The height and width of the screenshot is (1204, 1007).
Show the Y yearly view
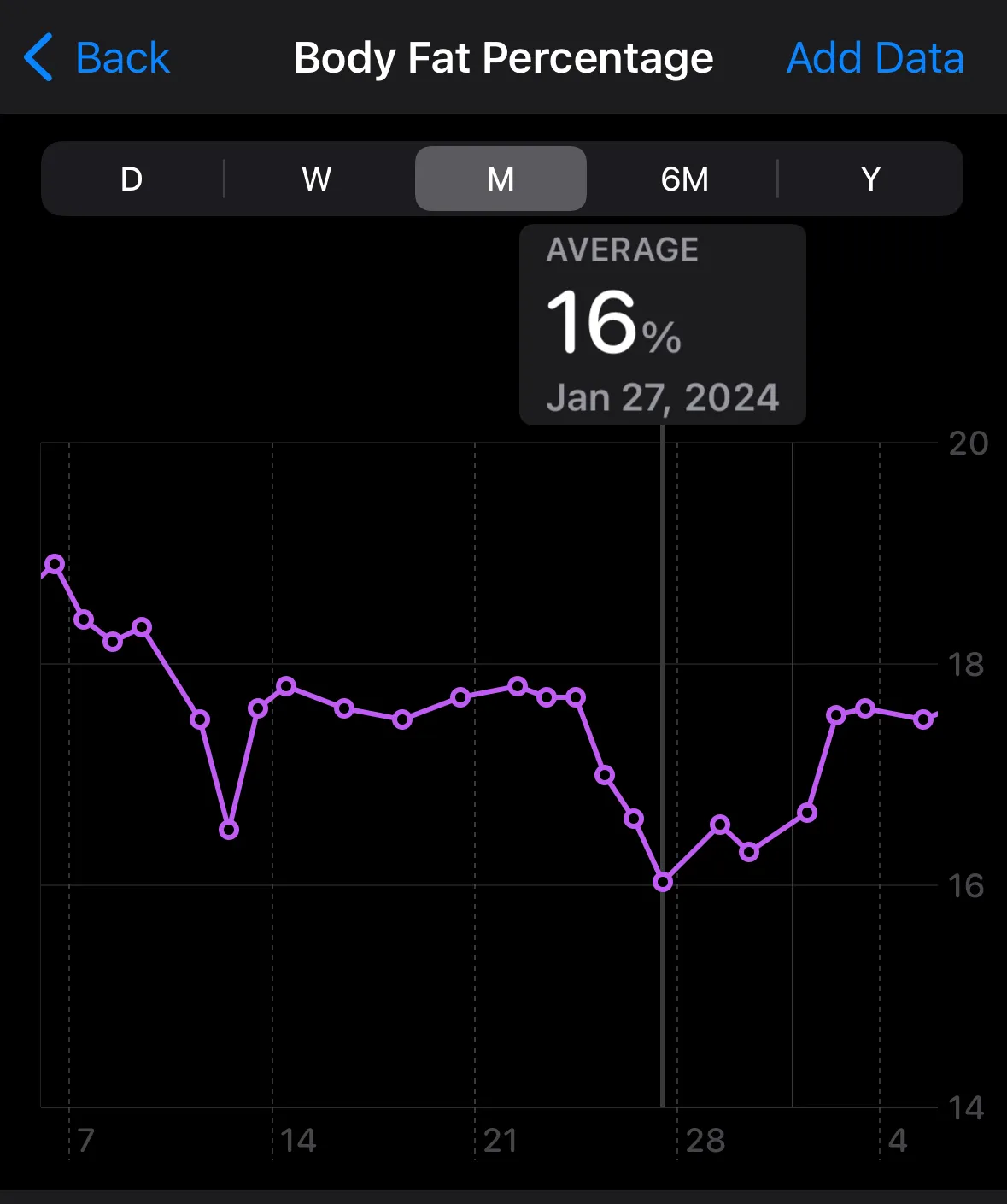(870, 179)
